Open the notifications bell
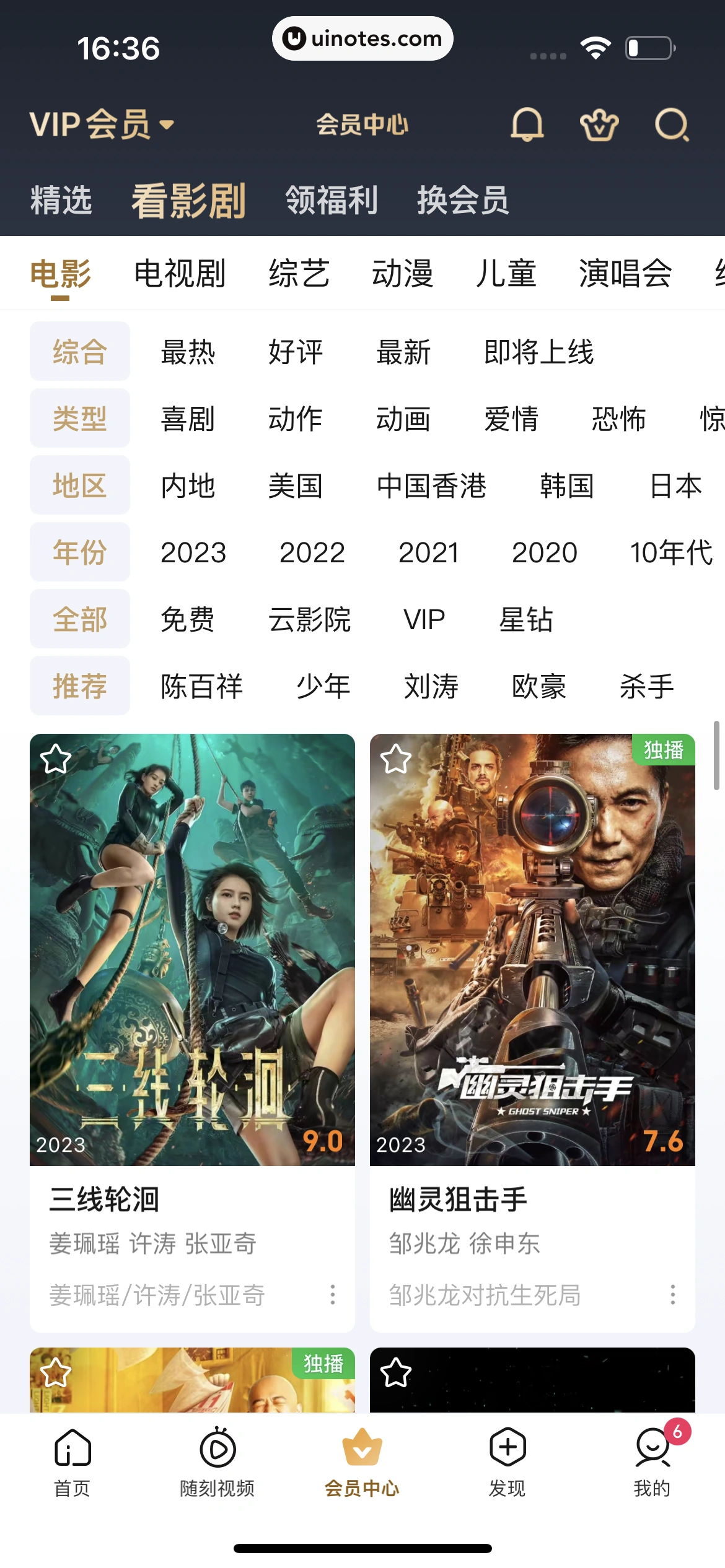The image size is (725, 1568). (x=527, y=124)
